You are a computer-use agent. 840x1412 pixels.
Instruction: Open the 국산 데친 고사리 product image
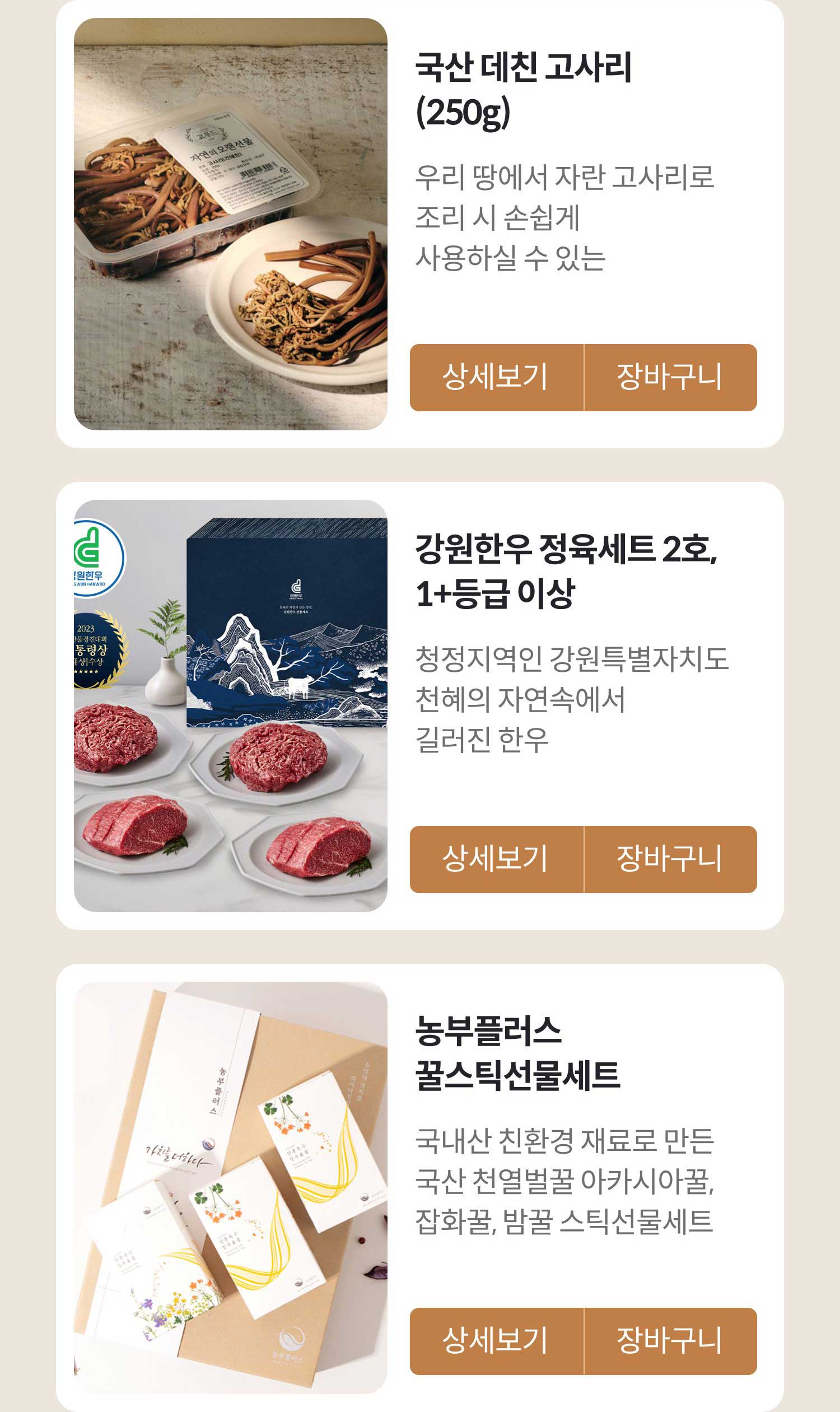[230, 224]
